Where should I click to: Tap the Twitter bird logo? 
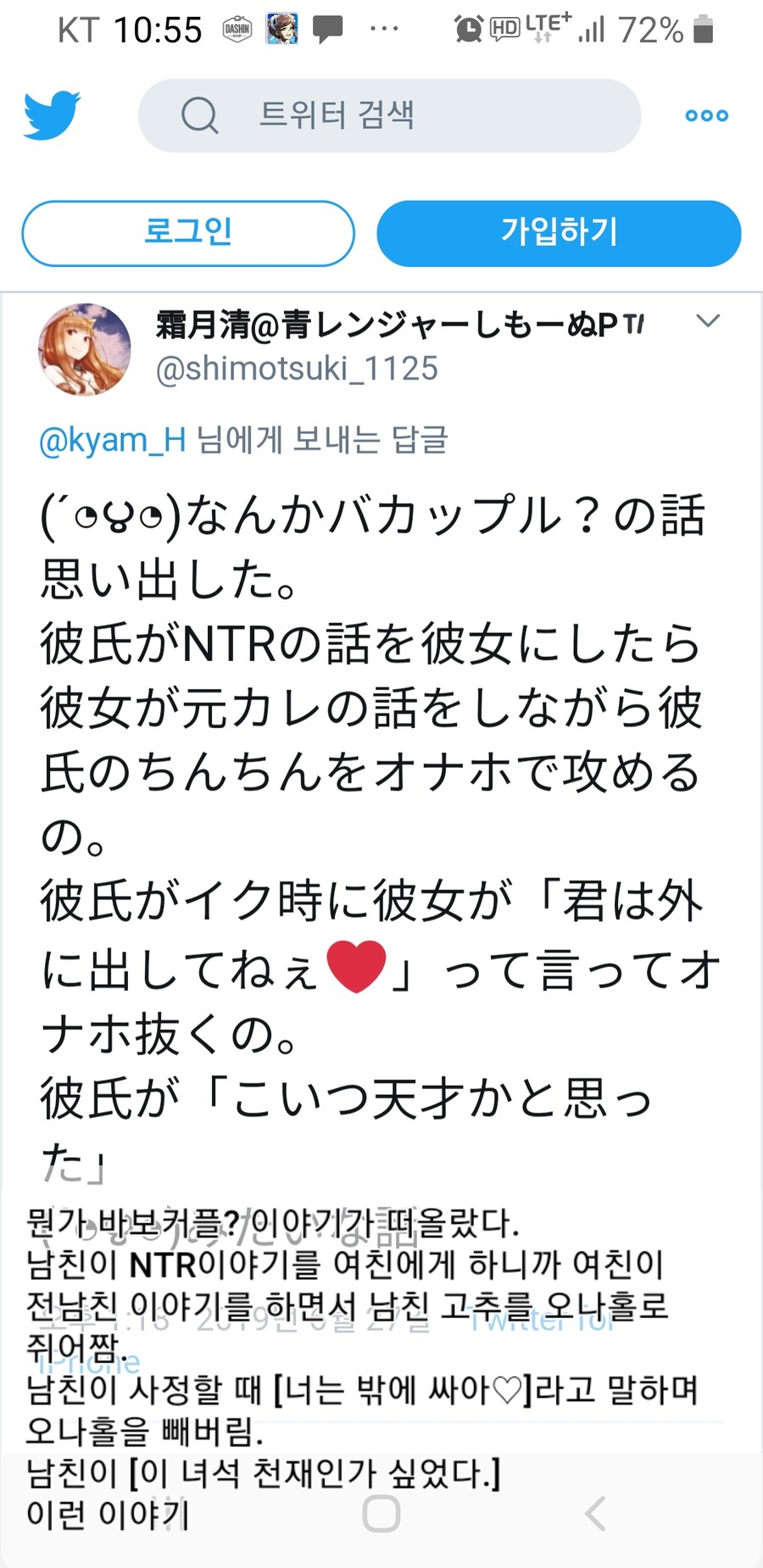point(53,116)
